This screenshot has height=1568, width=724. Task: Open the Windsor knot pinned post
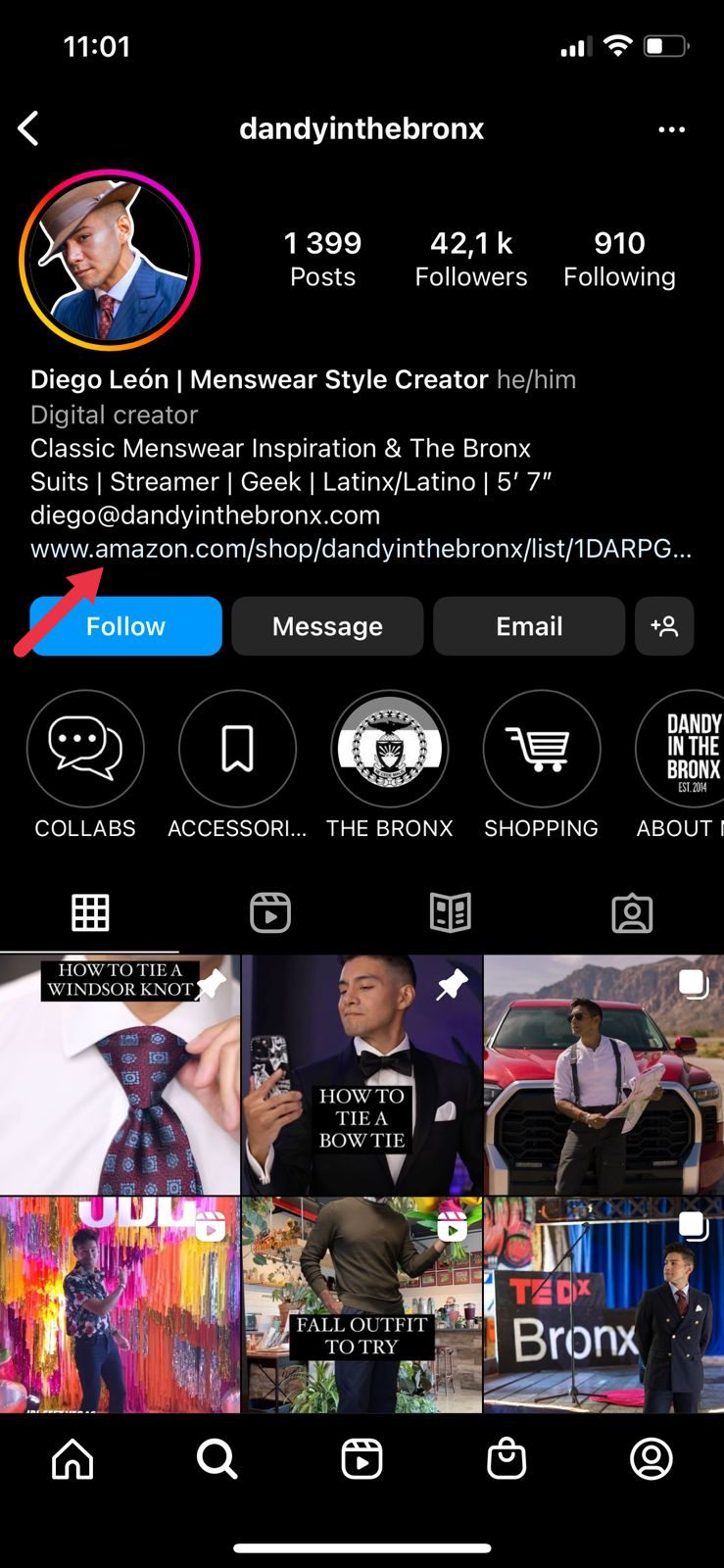[120, 1074]
